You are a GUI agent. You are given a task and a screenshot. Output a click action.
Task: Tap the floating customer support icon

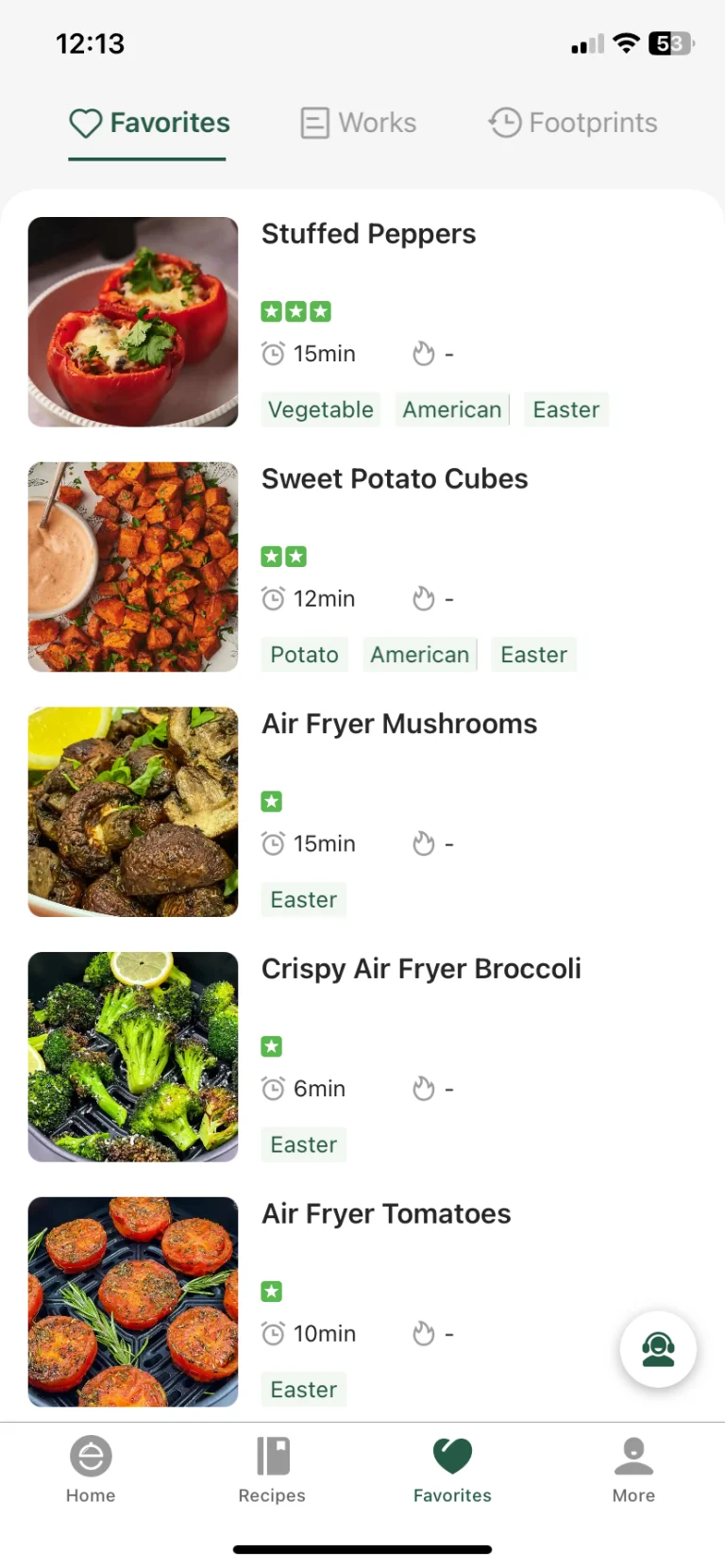tap(658, 1349)
